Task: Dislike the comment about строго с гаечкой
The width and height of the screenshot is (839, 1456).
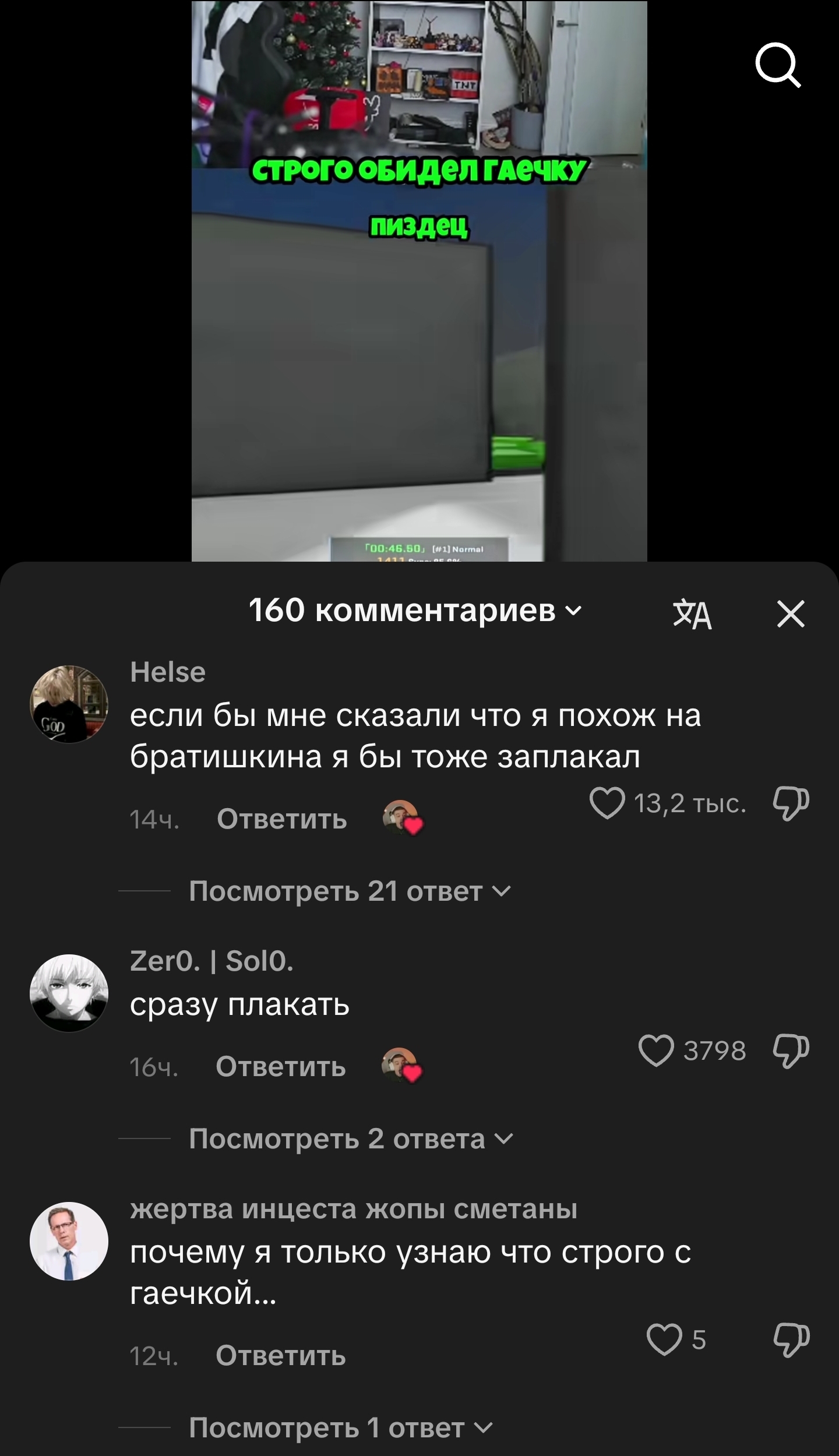Action: [x=791, y=1339]
